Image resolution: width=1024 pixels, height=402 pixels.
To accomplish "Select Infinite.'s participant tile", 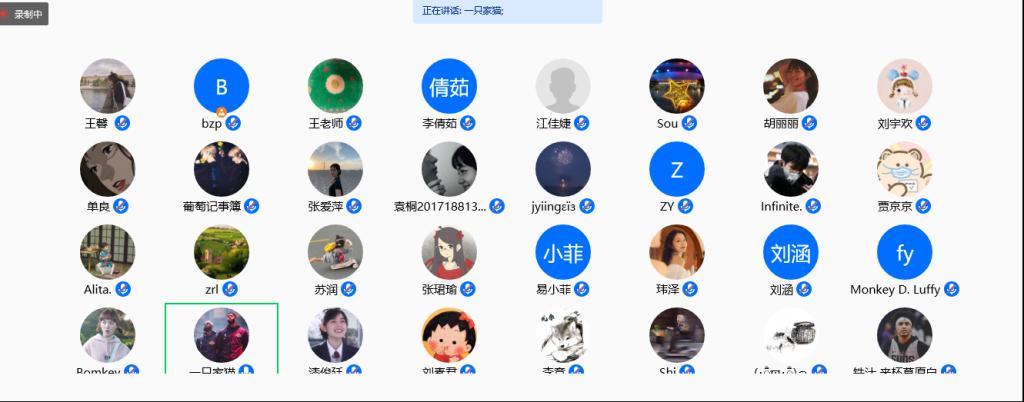I will click(791, 168).
